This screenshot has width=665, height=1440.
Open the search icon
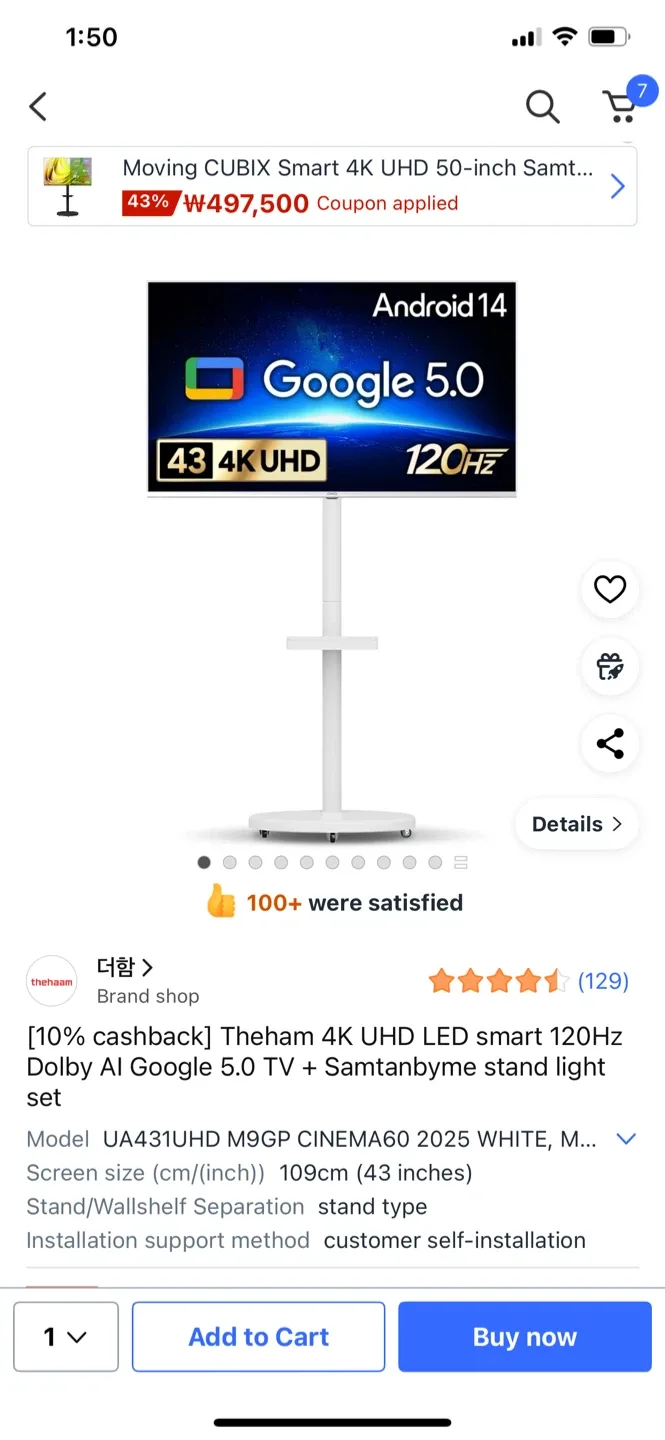542,106
